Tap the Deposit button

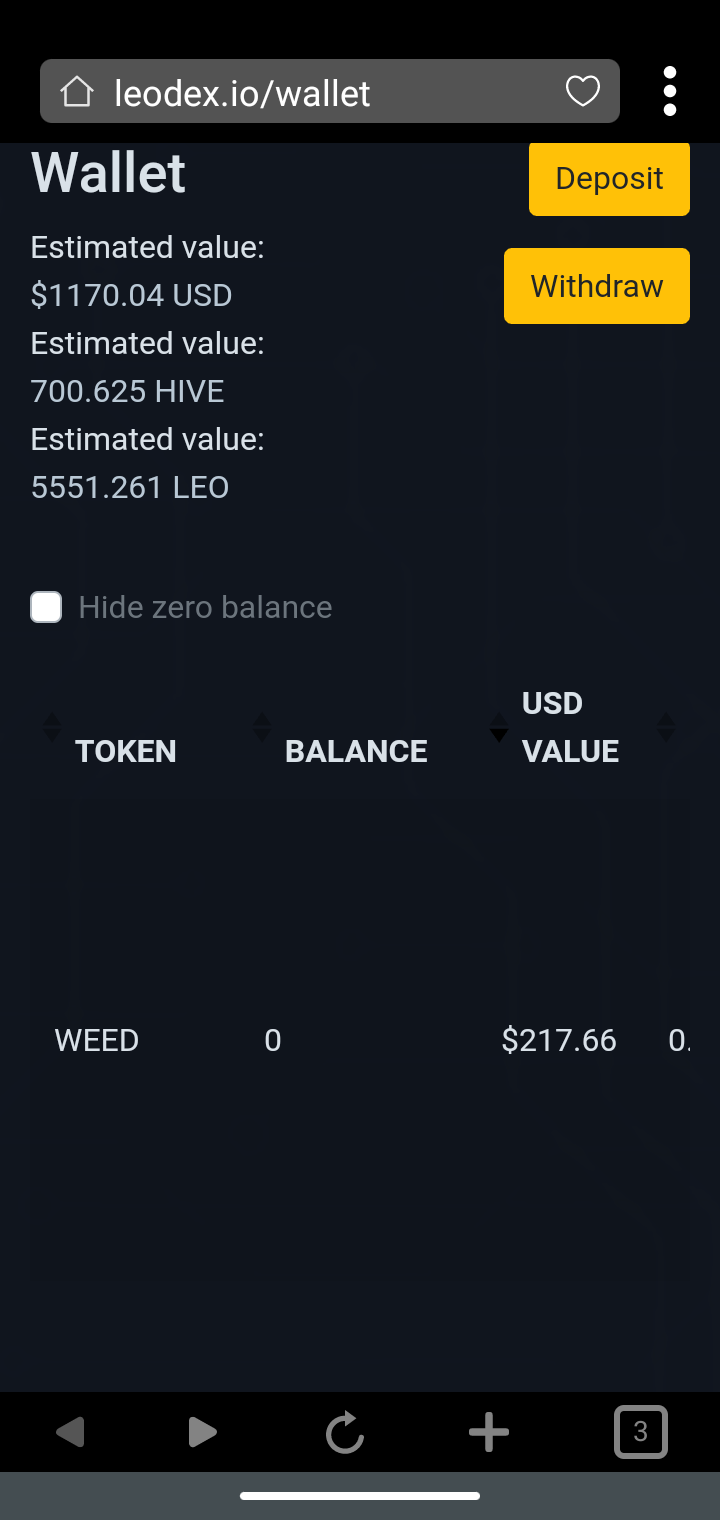coord(609,179)
